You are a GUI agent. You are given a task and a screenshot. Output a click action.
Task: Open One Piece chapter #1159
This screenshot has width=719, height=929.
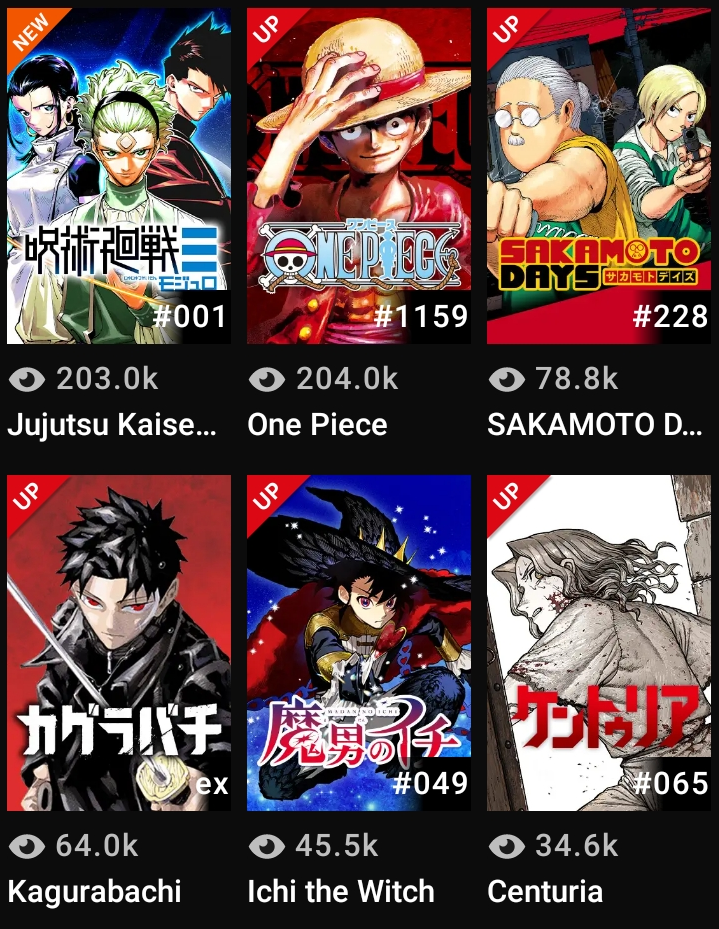(x=359, y=177)
